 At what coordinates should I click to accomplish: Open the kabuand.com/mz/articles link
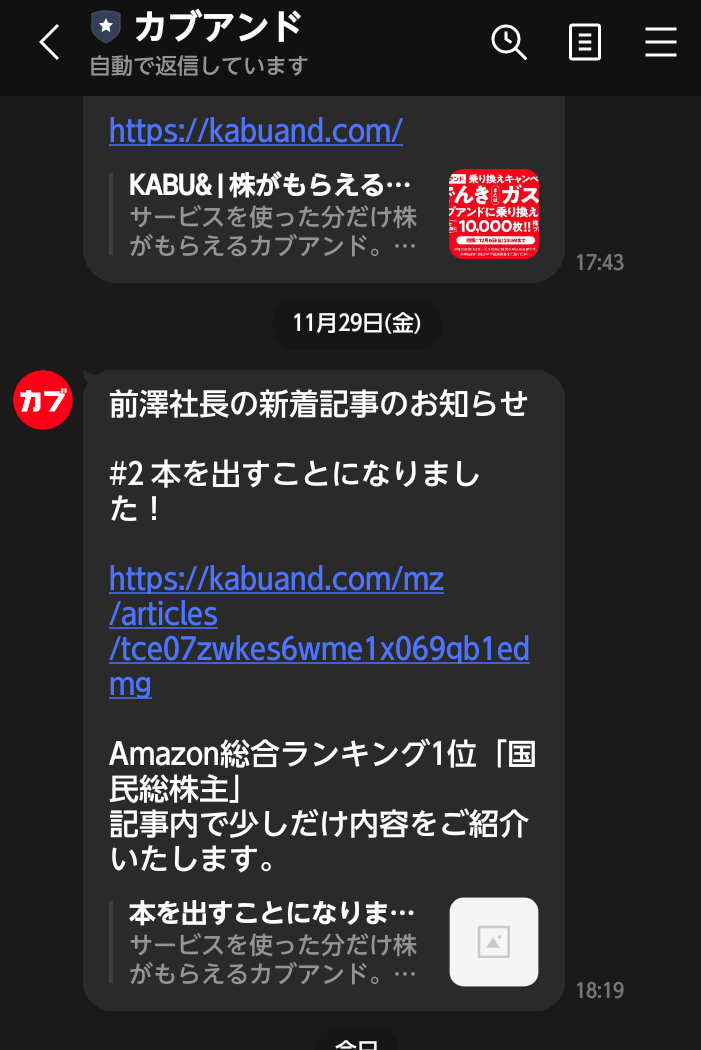coord(318,631)
